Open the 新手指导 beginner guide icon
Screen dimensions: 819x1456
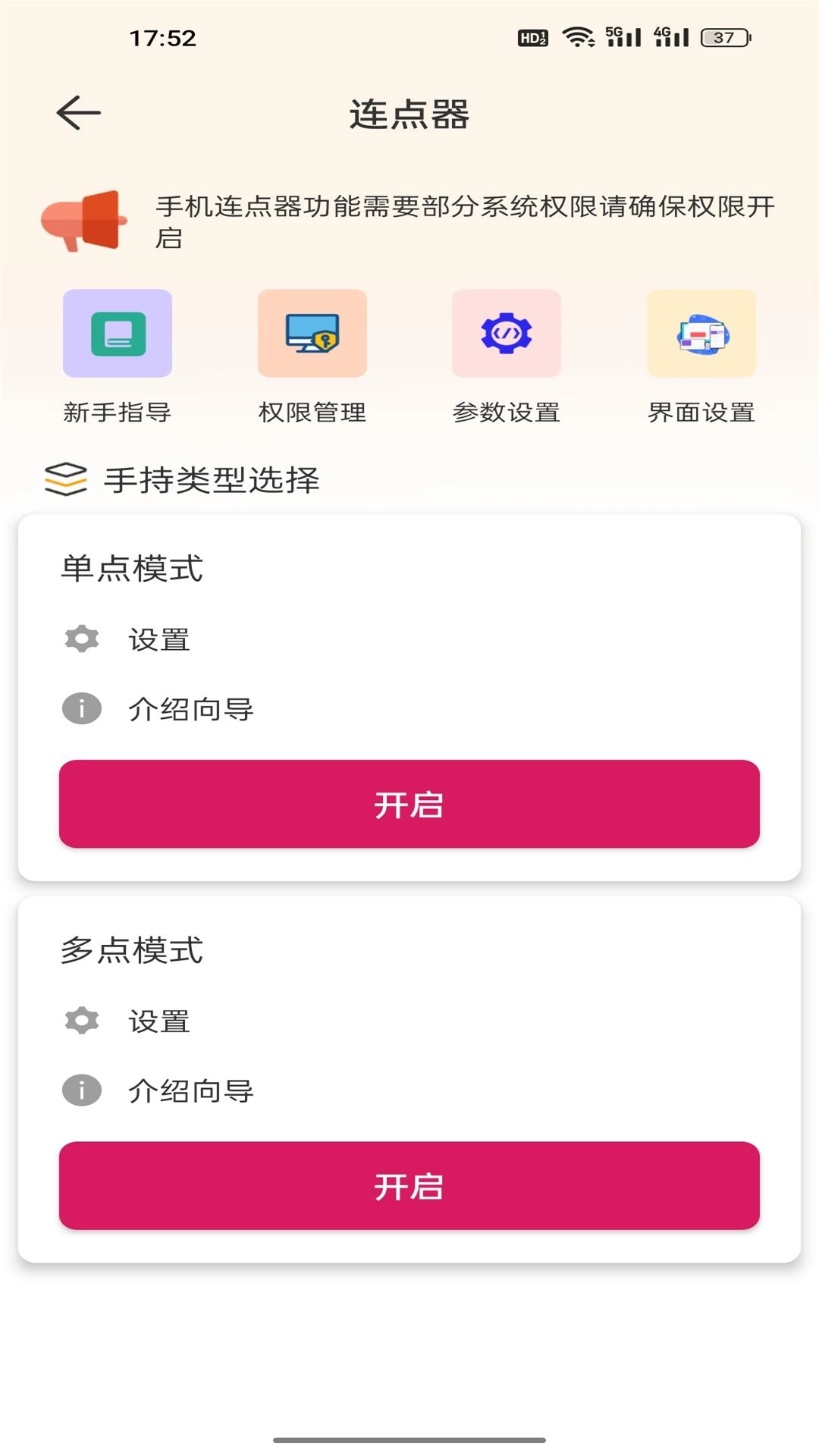tap(117, 334)
